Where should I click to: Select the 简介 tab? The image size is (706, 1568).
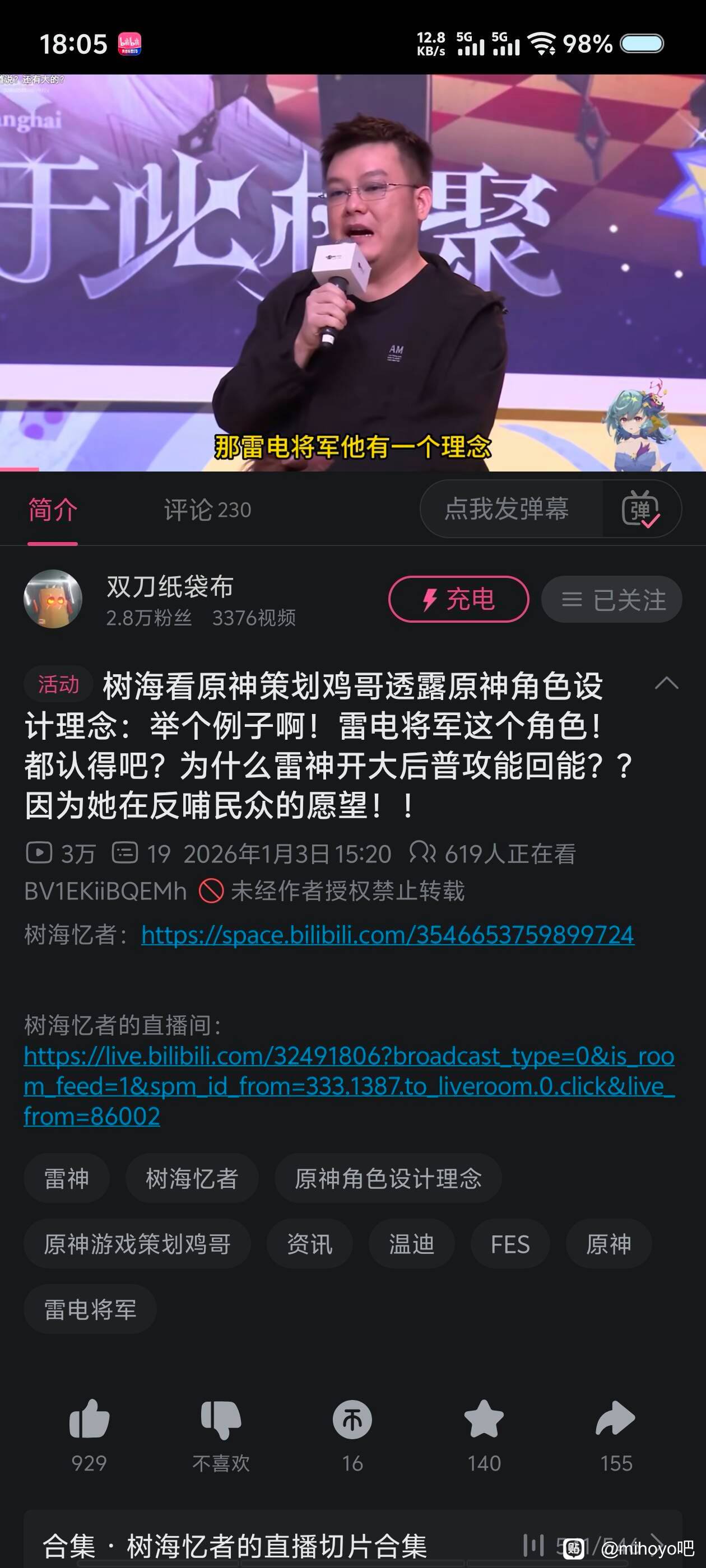point(52,510)
